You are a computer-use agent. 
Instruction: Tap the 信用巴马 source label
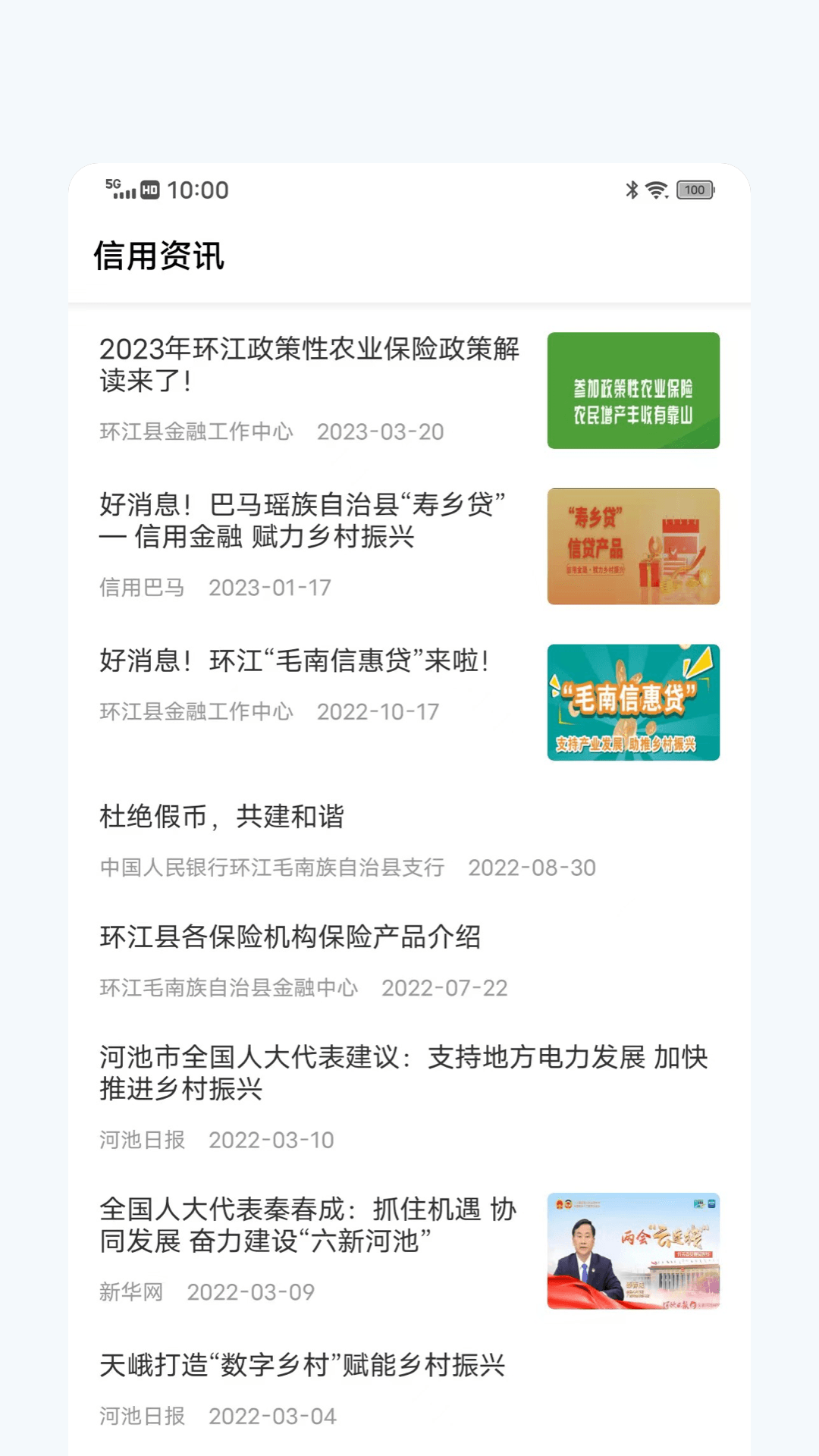click(142, 588)
